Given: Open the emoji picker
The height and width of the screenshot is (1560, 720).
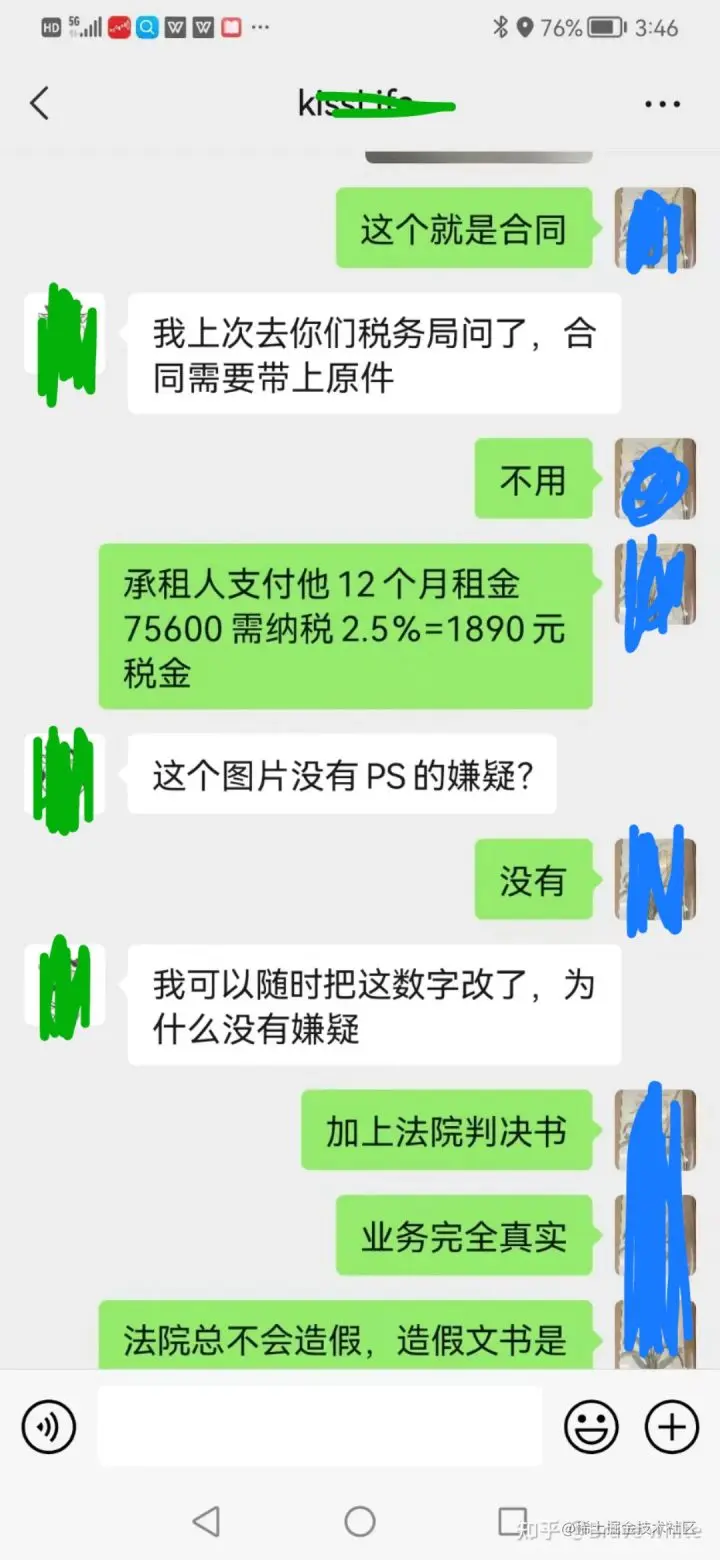Looking at the screenshot, I should [591, 1426].
